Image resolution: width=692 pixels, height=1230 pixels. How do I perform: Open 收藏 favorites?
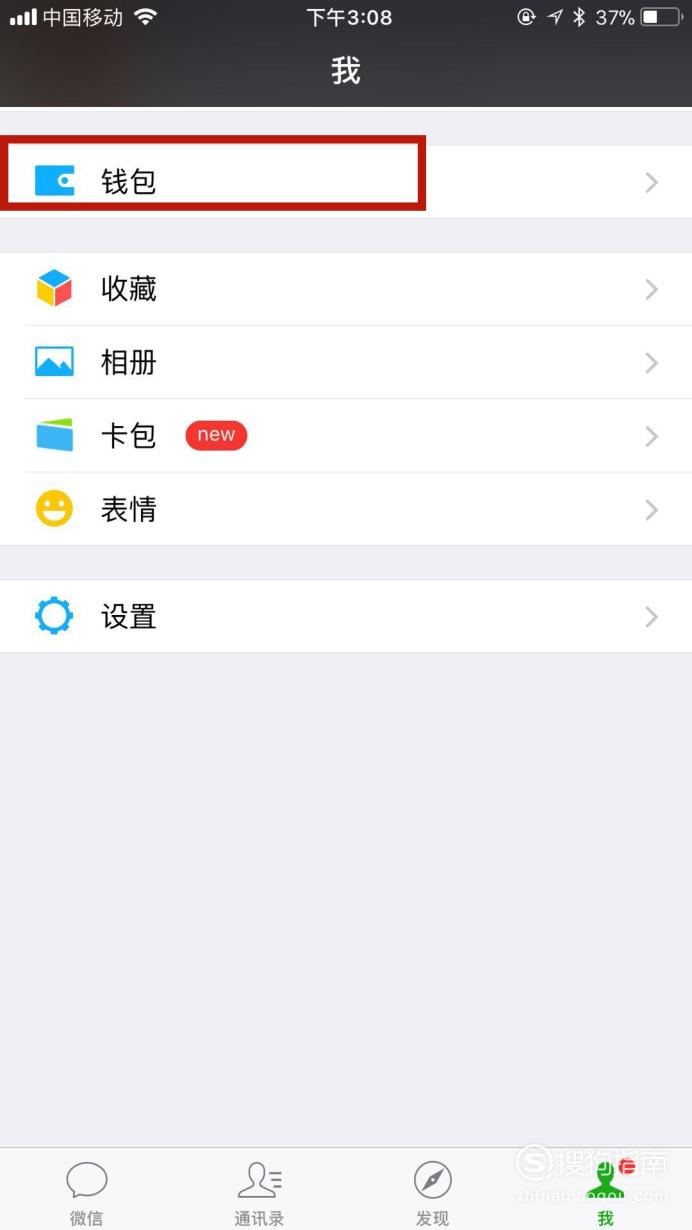tap(346, 289)
